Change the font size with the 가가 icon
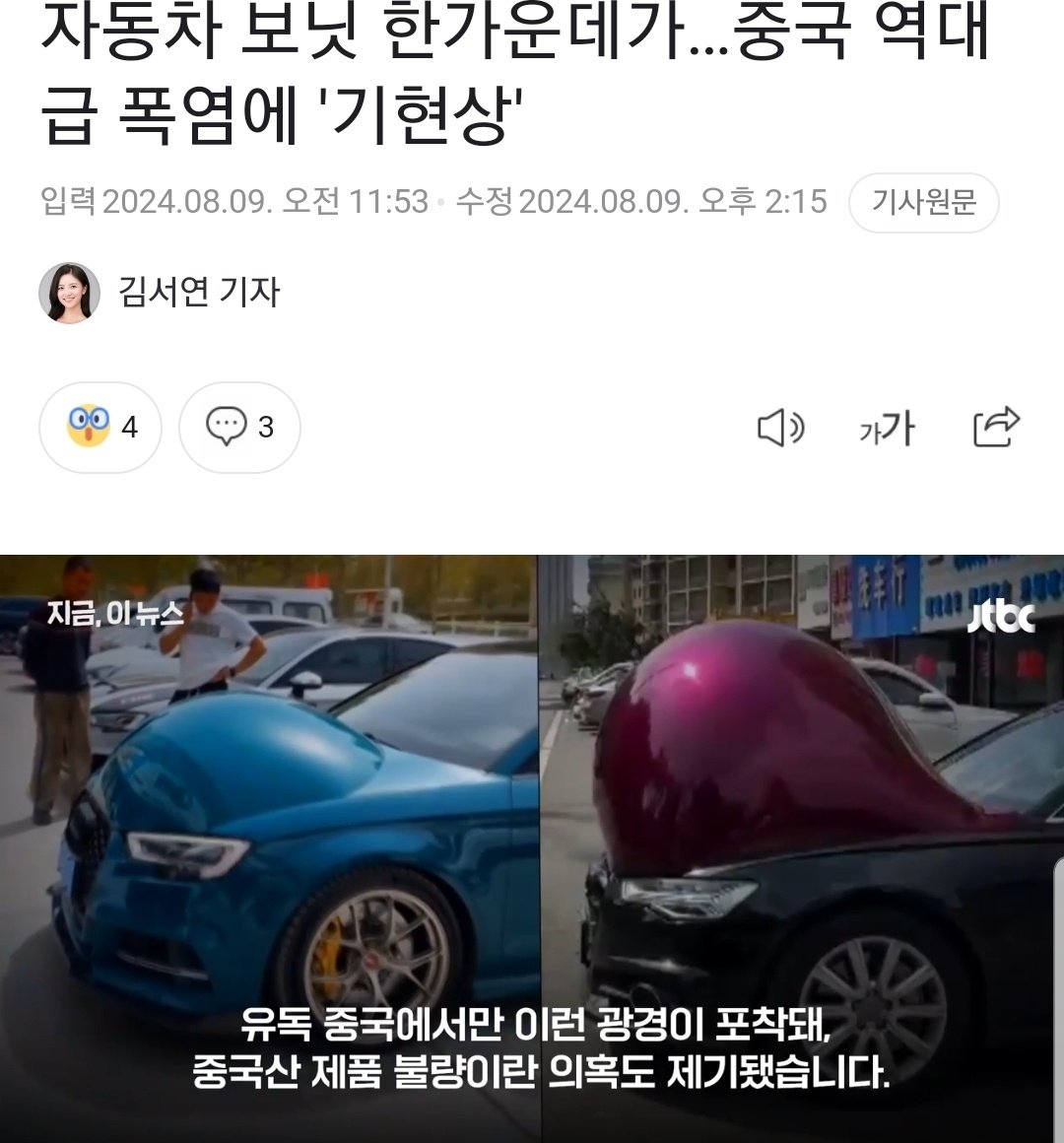The image size is (1064, 1143). [x=887, y=429]
